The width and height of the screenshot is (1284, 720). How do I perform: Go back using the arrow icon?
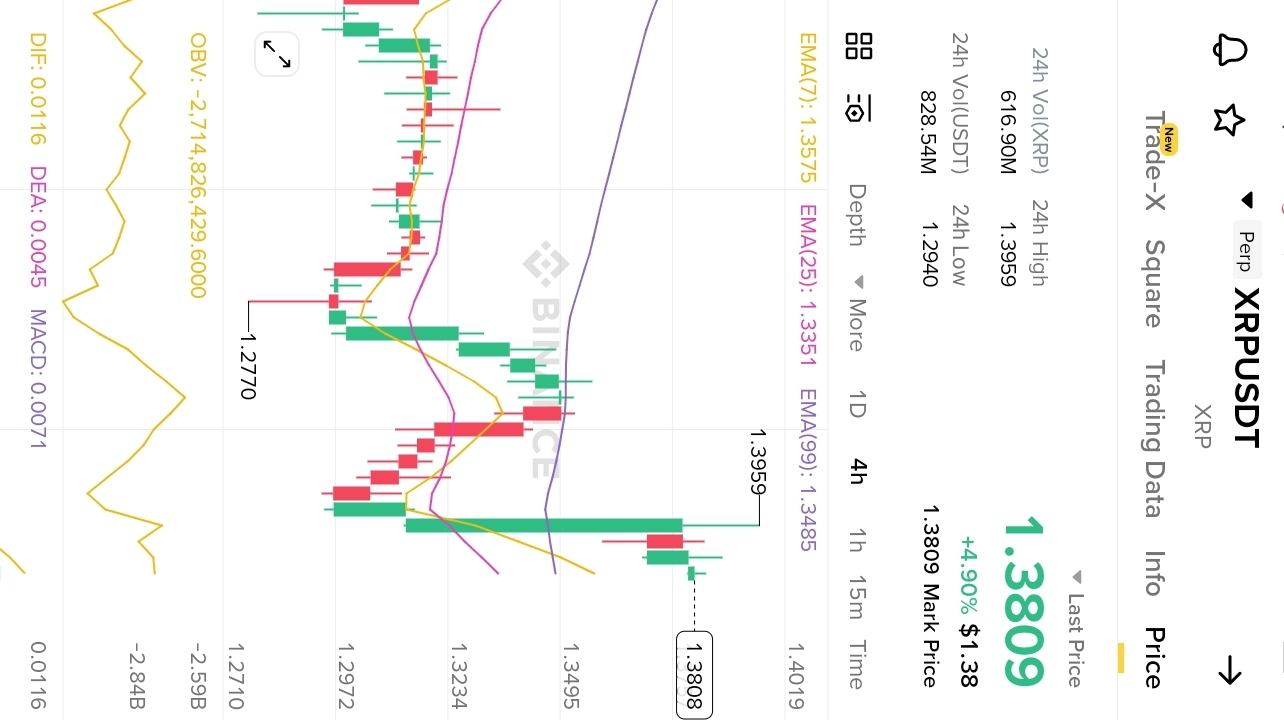(1230, 672)
